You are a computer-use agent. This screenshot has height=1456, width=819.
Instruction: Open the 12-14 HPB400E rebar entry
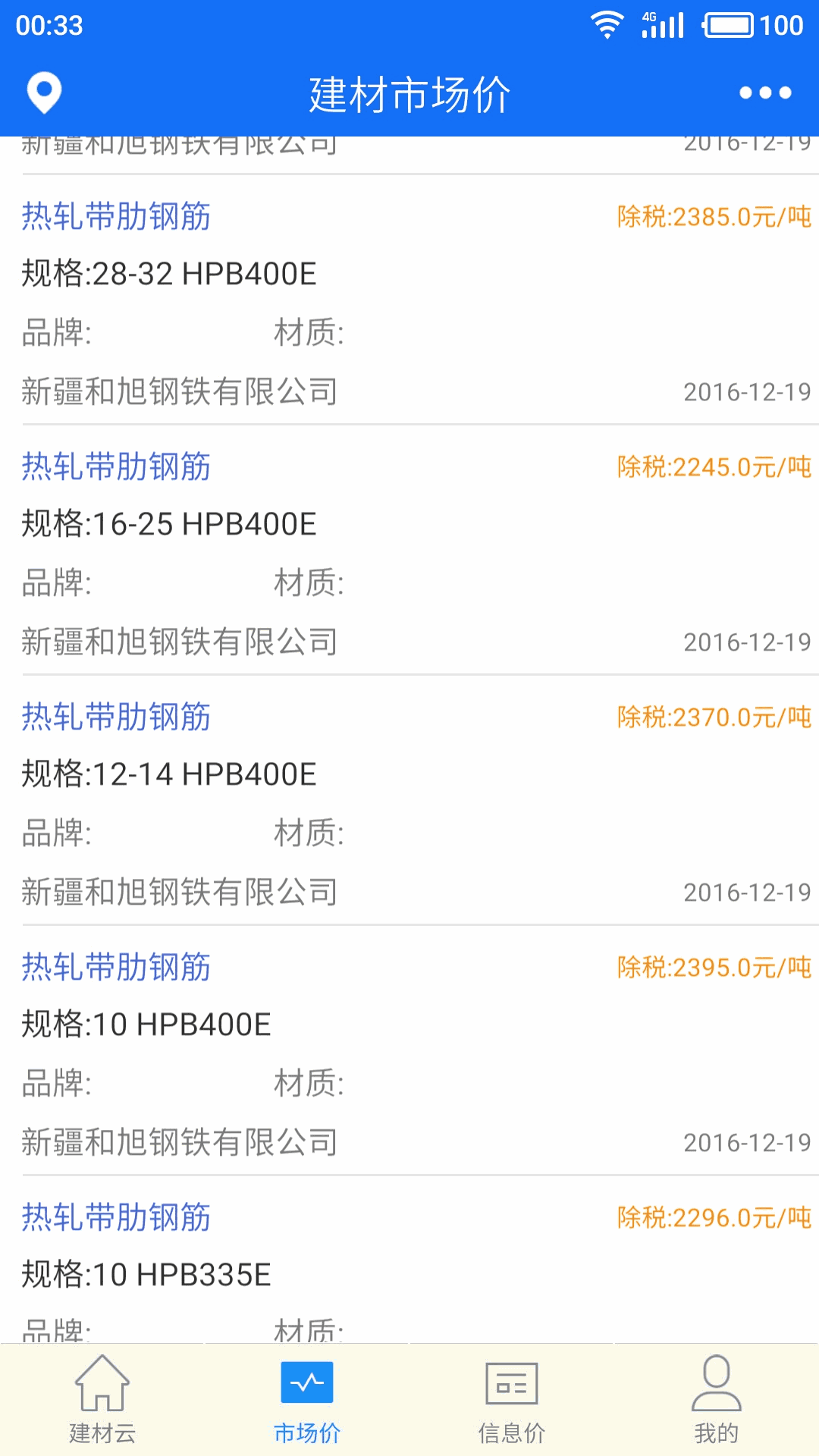[409, 801]
